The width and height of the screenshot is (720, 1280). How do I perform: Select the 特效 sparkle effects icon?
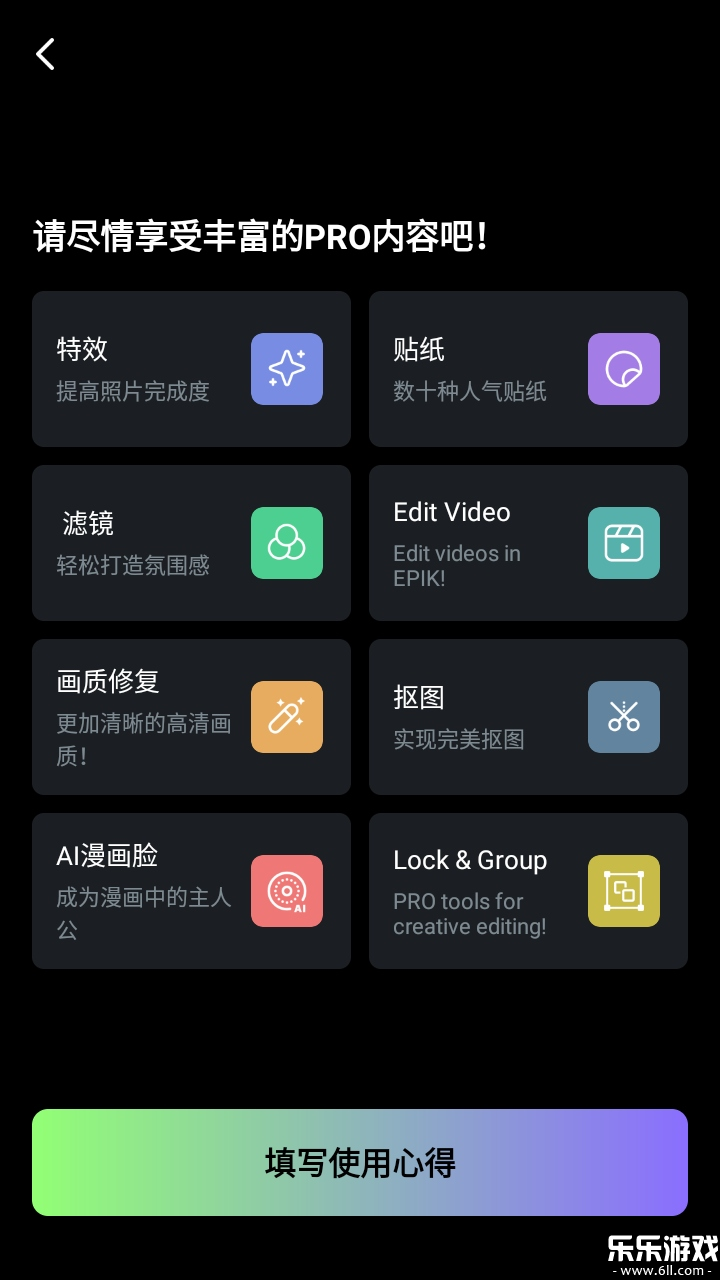(287, 369)
